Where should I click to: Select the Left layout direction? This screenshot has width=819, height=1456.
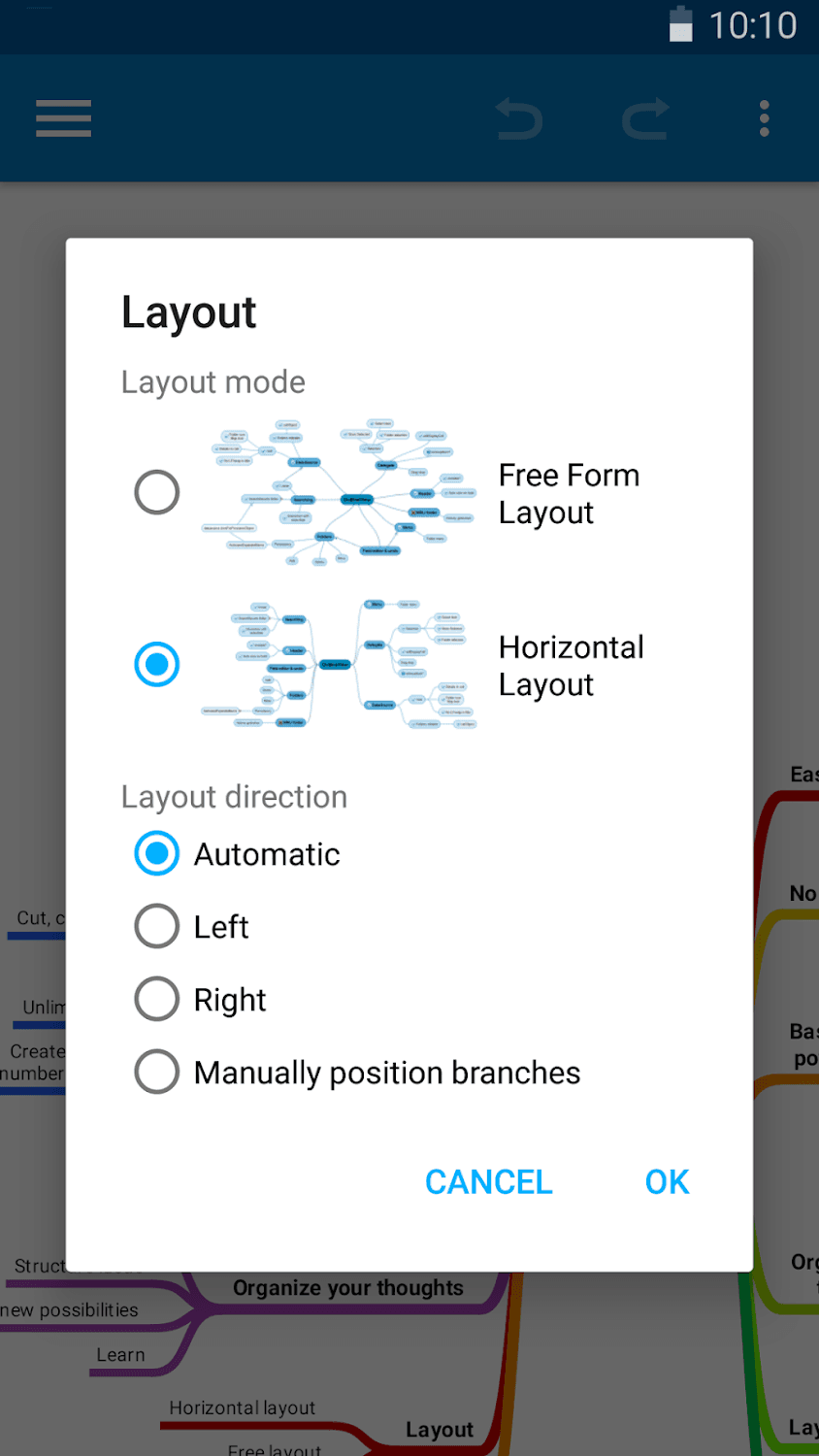156,927
